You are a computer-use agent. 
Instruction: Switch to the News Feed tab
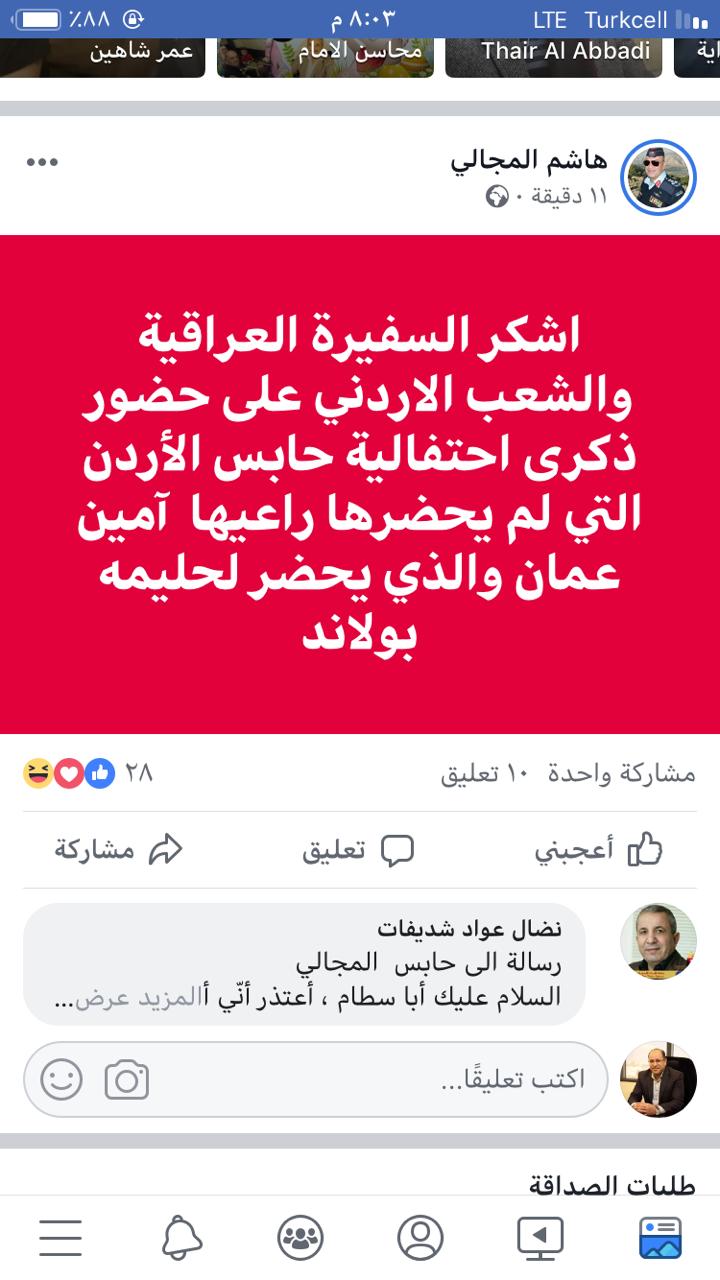(659, 1238)
